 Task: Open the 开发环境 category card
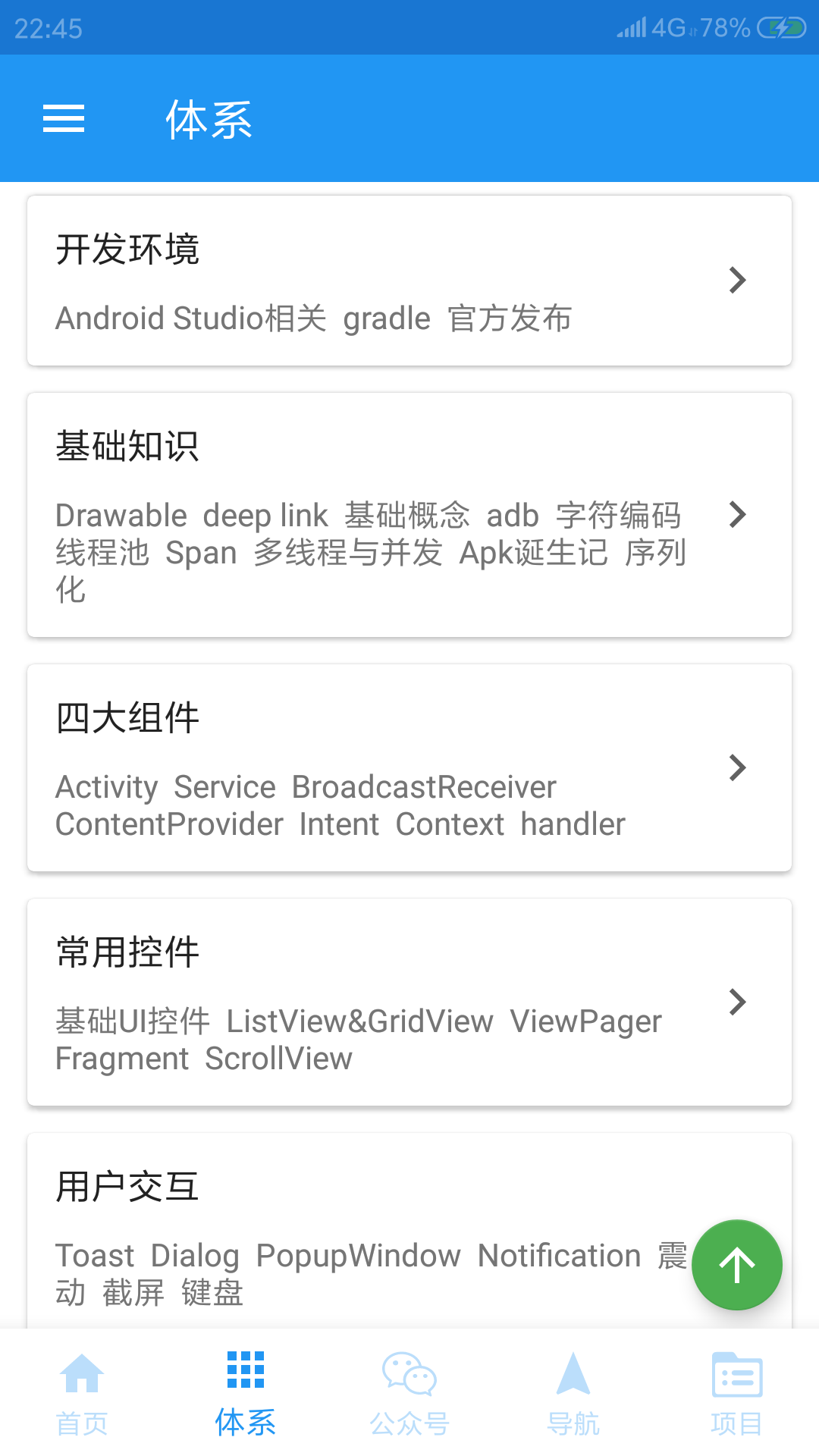(409, 281)
